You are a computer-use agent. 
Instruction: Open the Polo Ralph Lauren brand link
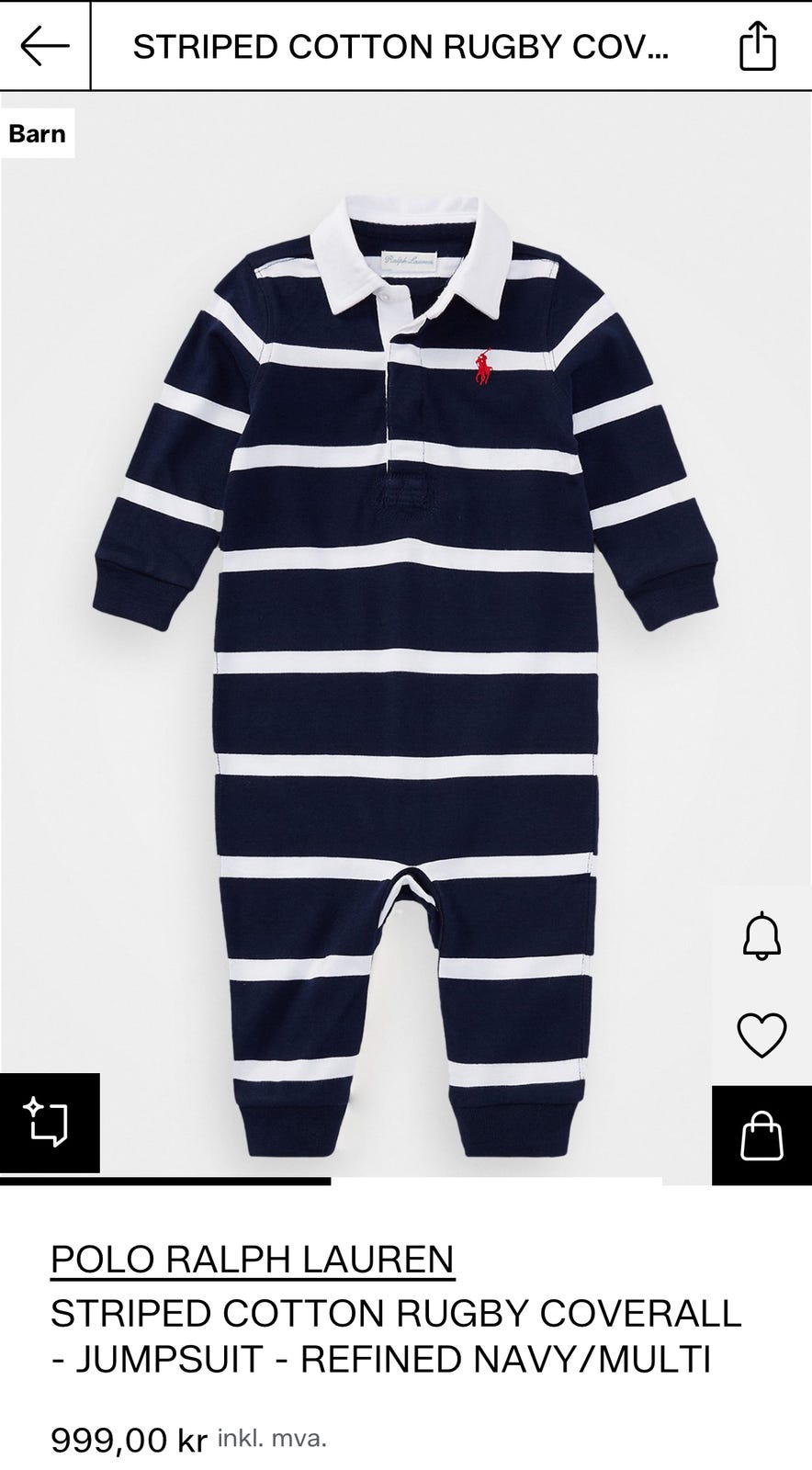[x=253, y=1259]
